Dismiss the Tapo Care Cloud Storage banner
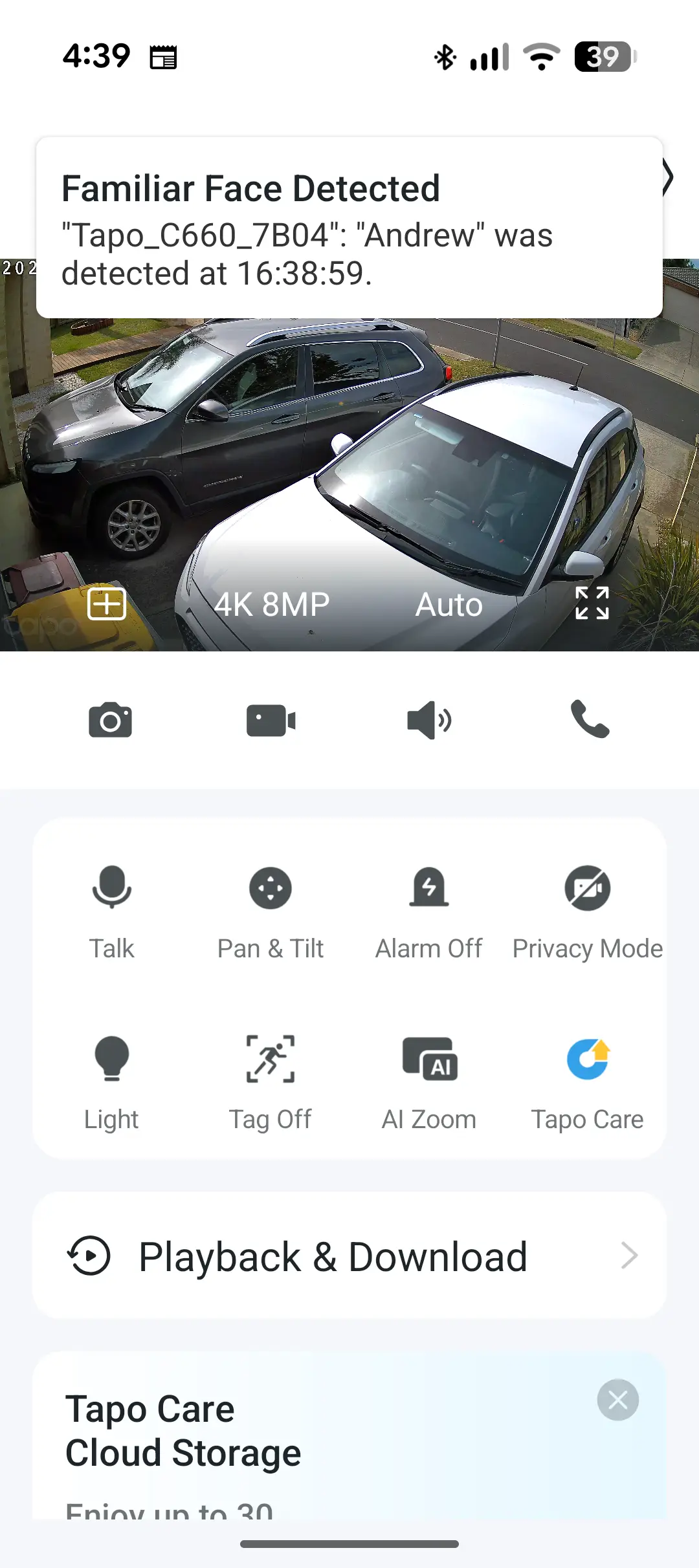 point(617,1400)
